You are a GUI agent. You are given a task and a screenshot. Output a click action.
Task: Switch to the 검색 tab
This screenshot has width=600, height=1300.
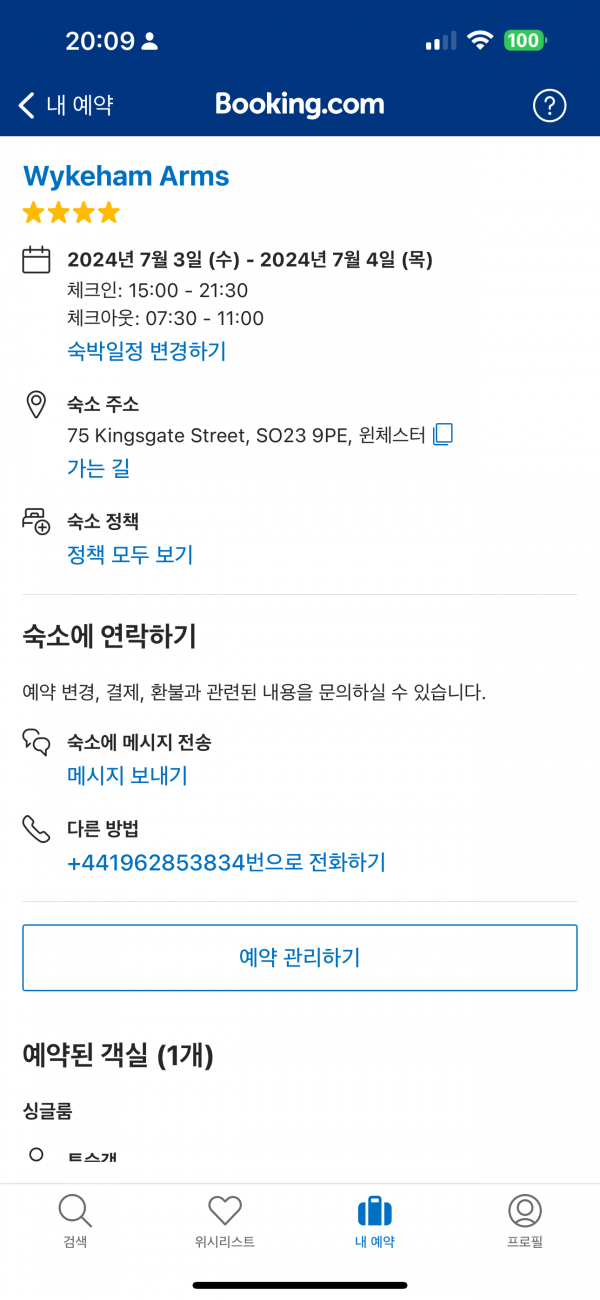coord(75,1221)
